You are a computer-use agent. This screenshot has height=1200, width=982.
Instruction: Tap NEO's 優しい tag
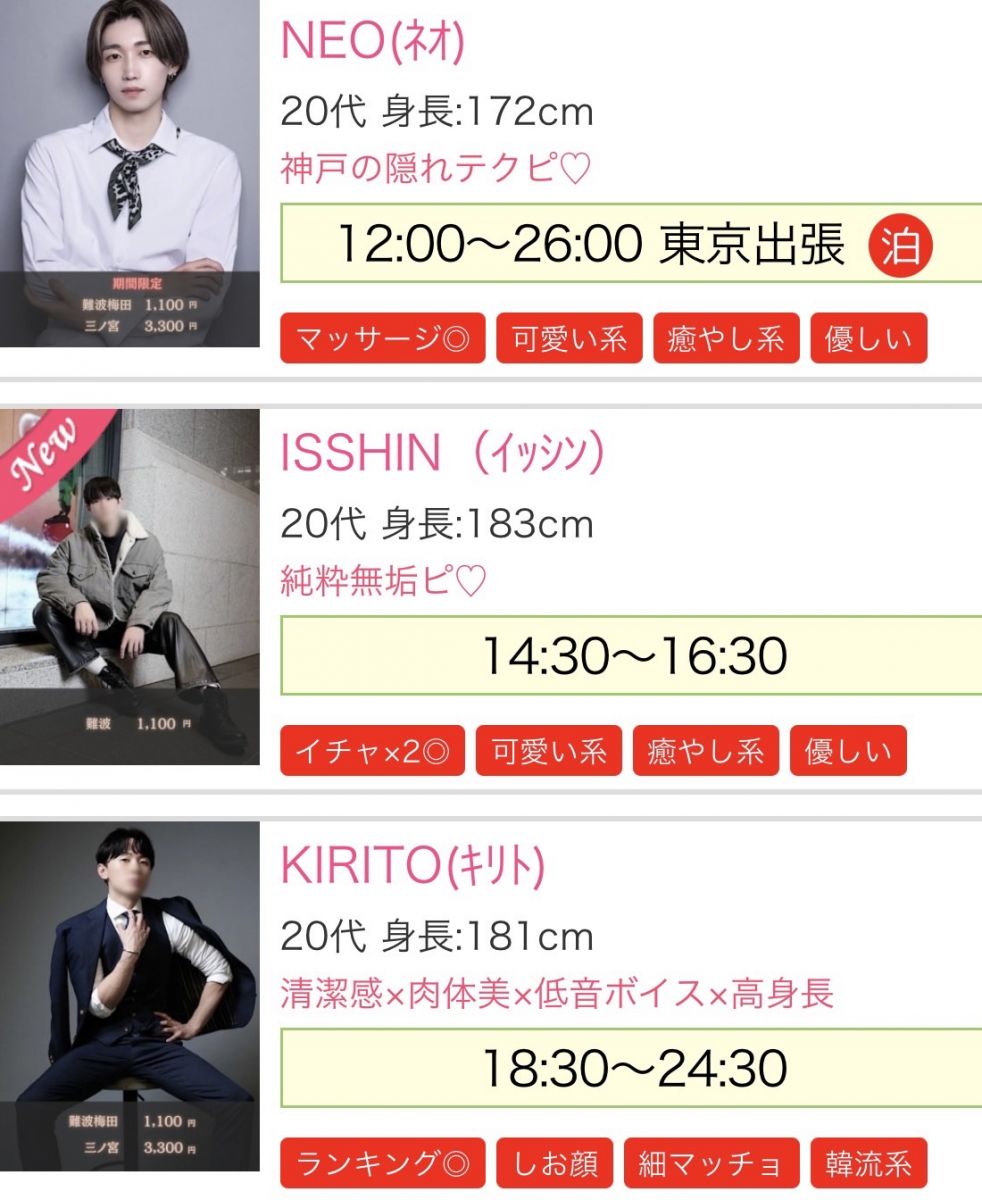(x=868, y=339)
